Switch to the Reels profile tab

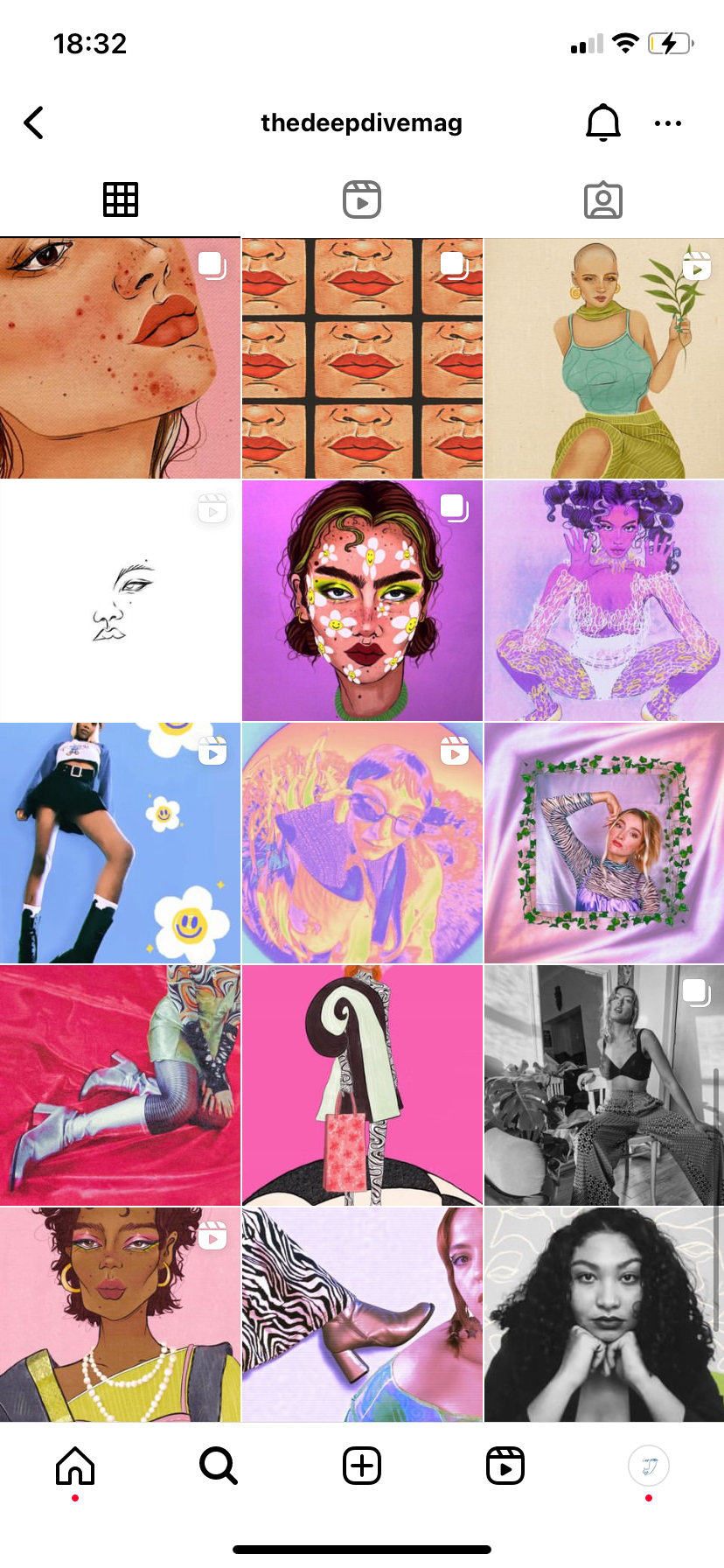(362, 199)
